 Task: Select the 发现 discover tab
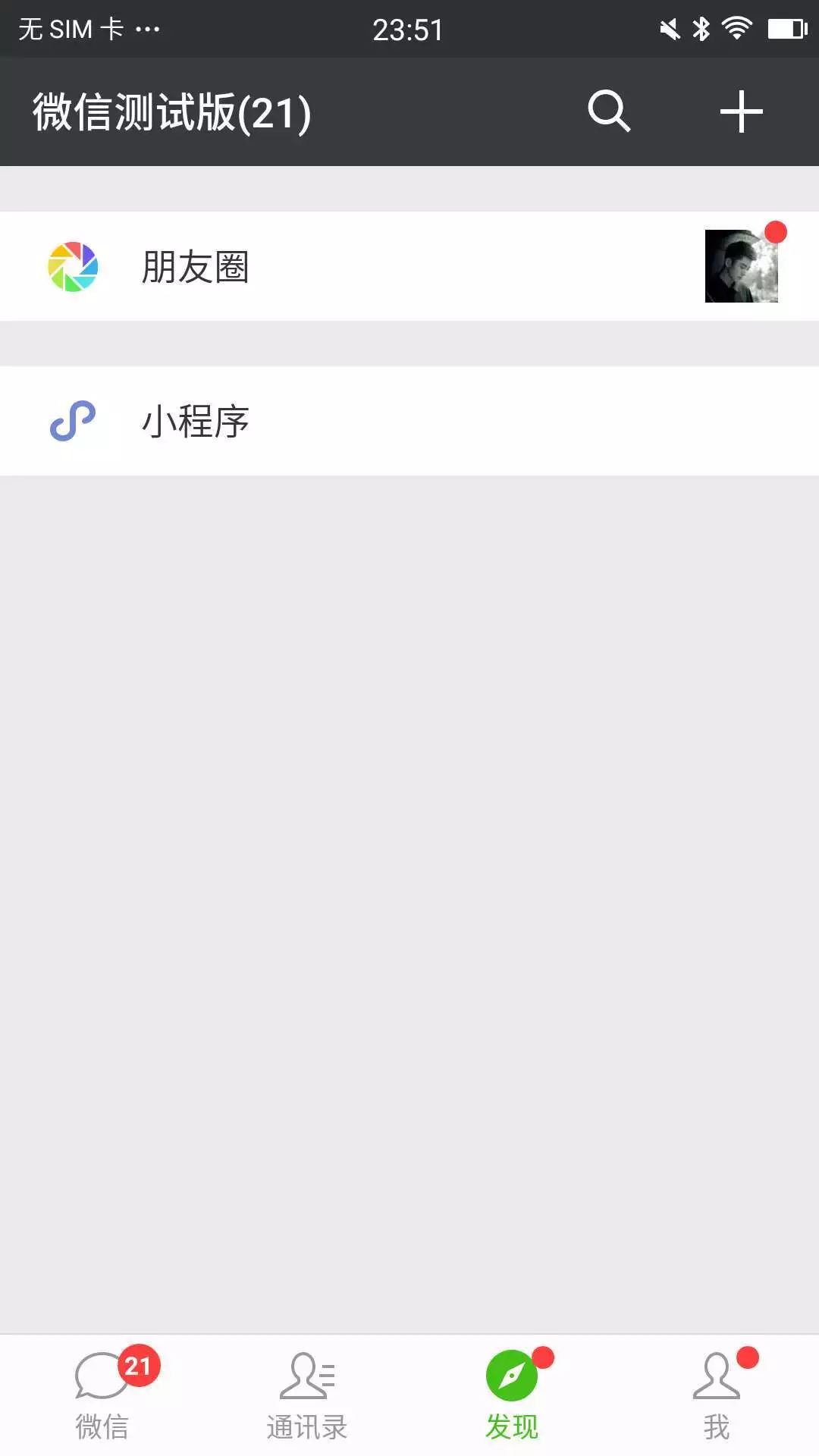pyautogui.click(x=512, y=1395)
